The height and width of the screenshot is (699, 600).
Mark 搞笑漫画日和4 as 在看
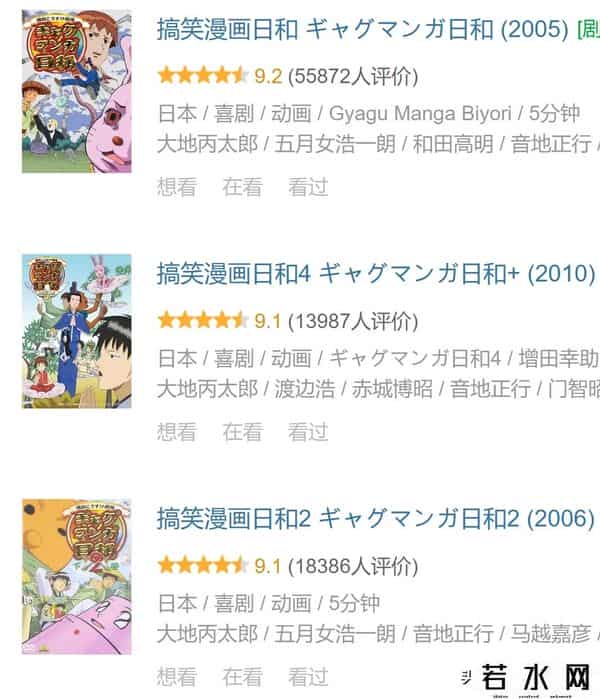pos(242,432)
